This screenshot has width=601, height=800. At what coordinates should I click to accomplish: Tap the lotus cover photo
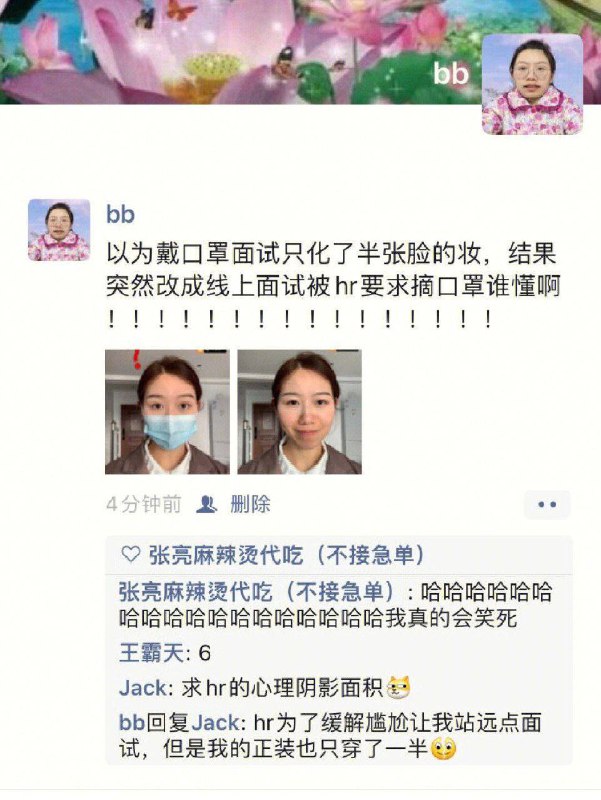pyautogui.click(x=240, y=52)
